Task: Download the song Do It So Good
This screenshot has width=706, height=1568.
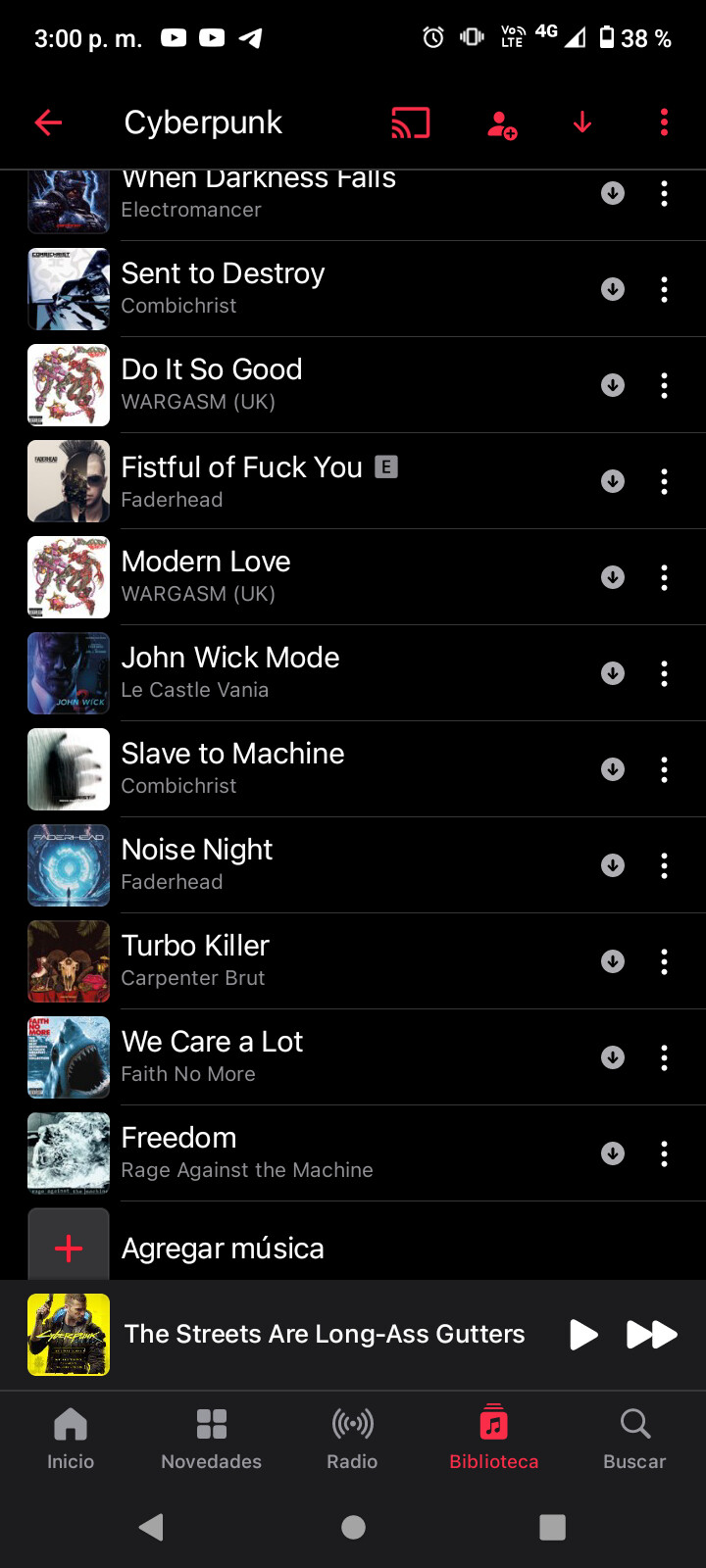Action: pos(613,385)
